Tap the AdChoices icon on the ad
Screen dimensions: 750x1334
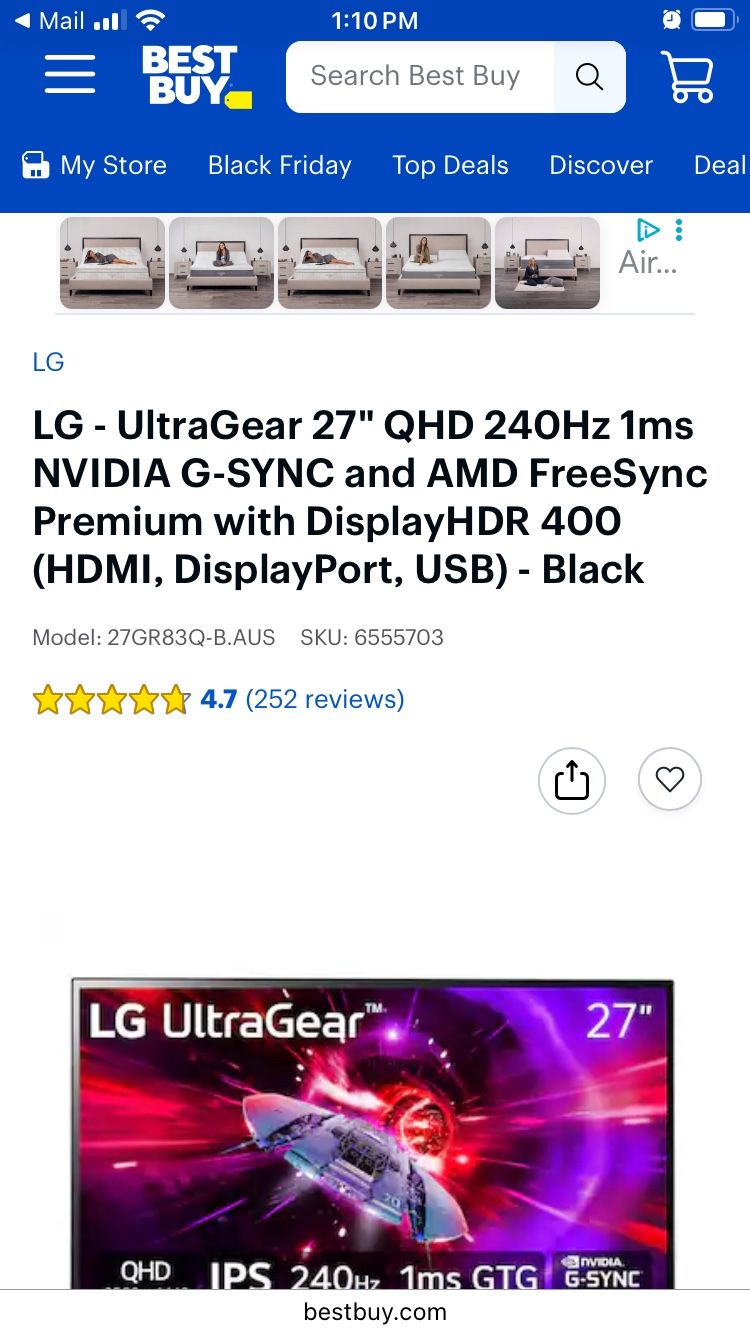[648, 229]
